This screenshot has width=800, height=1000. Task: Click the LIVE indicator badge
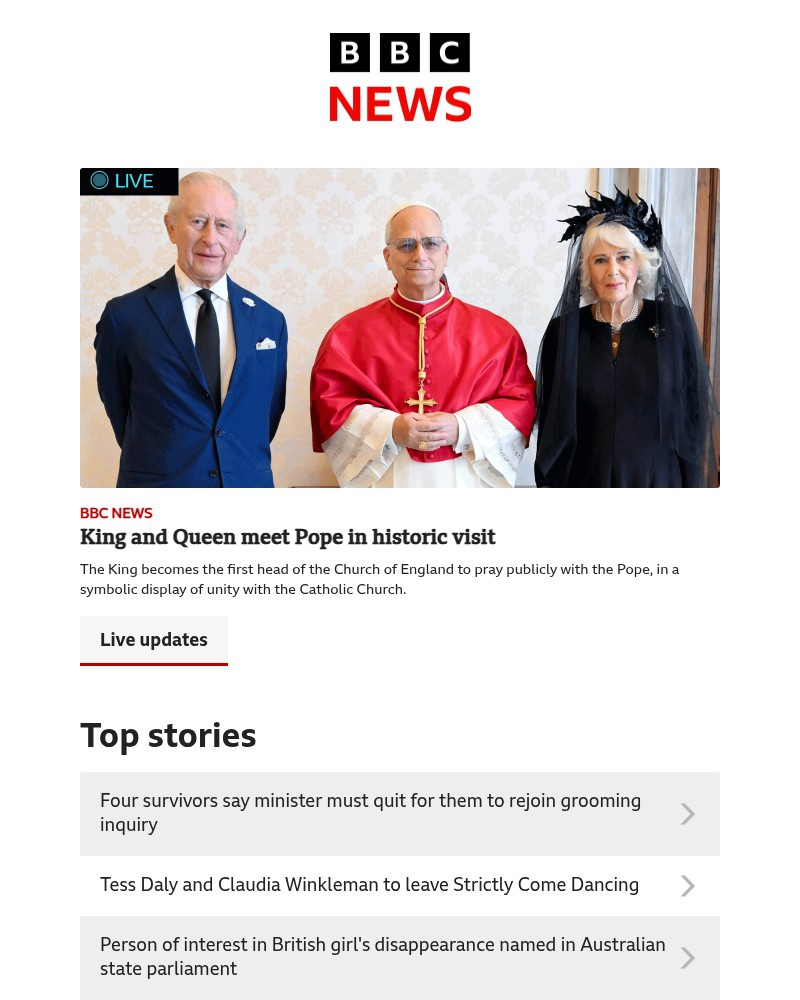pos(129,181)
